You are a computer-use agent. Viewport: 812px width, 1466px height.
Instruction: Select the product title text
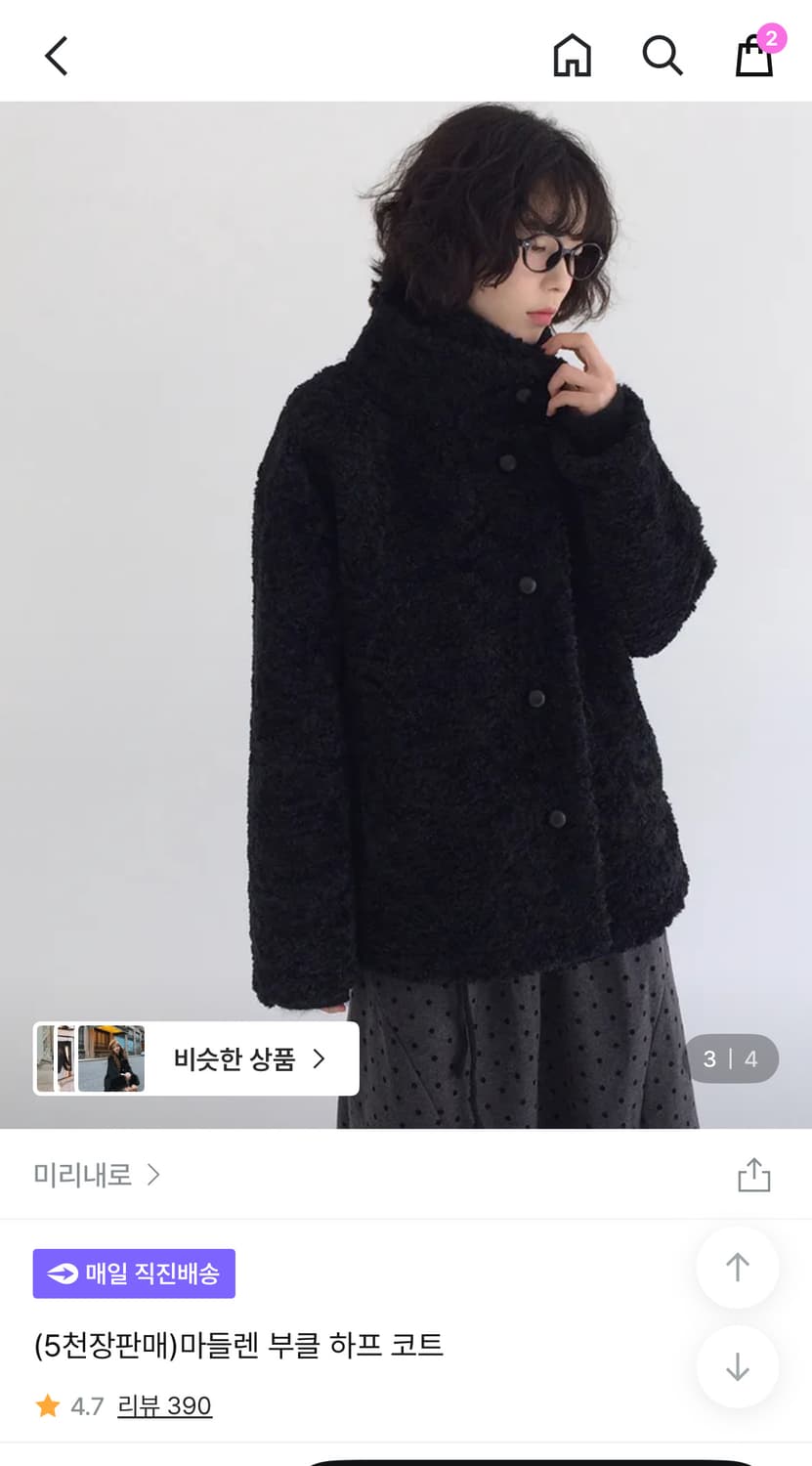237,1345
